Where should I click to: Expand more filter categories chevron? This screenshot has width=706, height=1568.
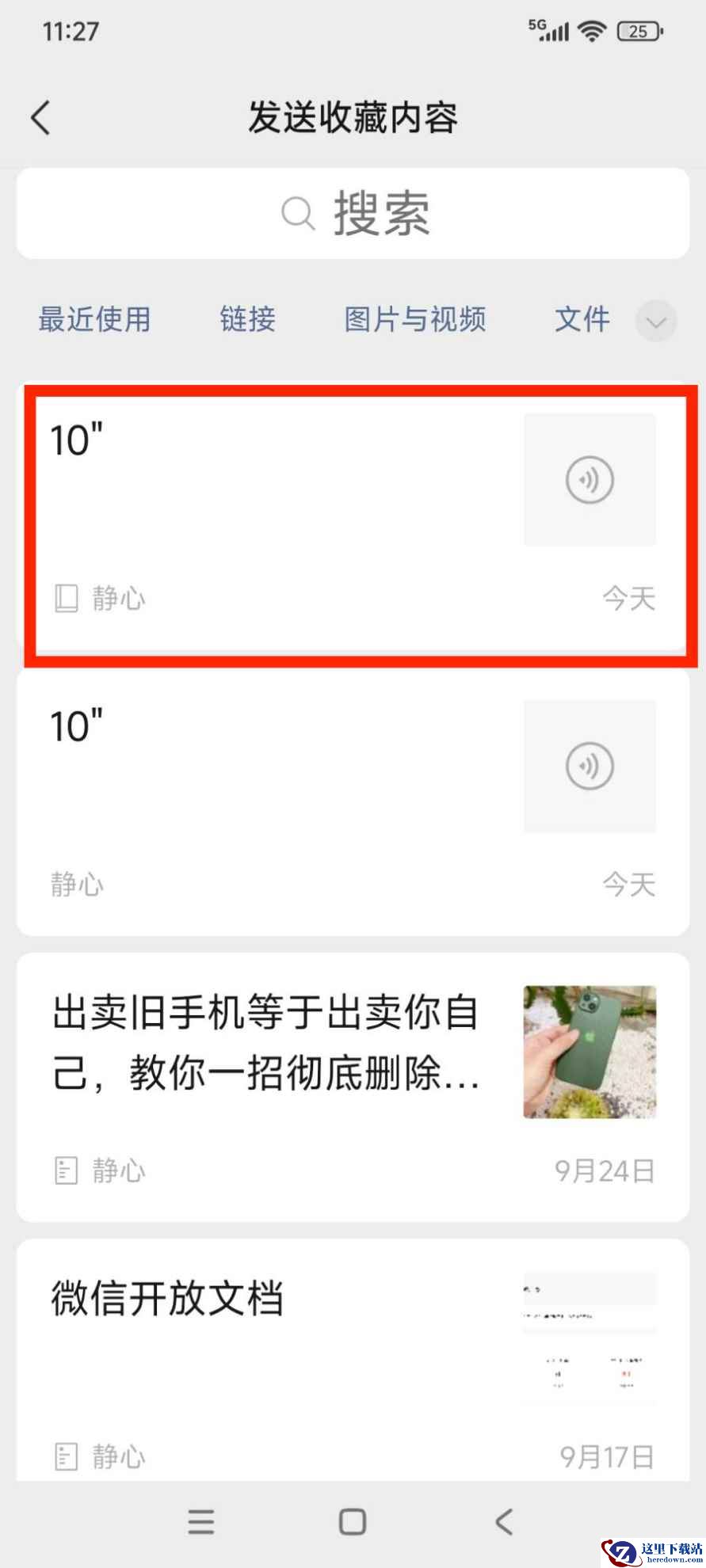click(656, 322)
